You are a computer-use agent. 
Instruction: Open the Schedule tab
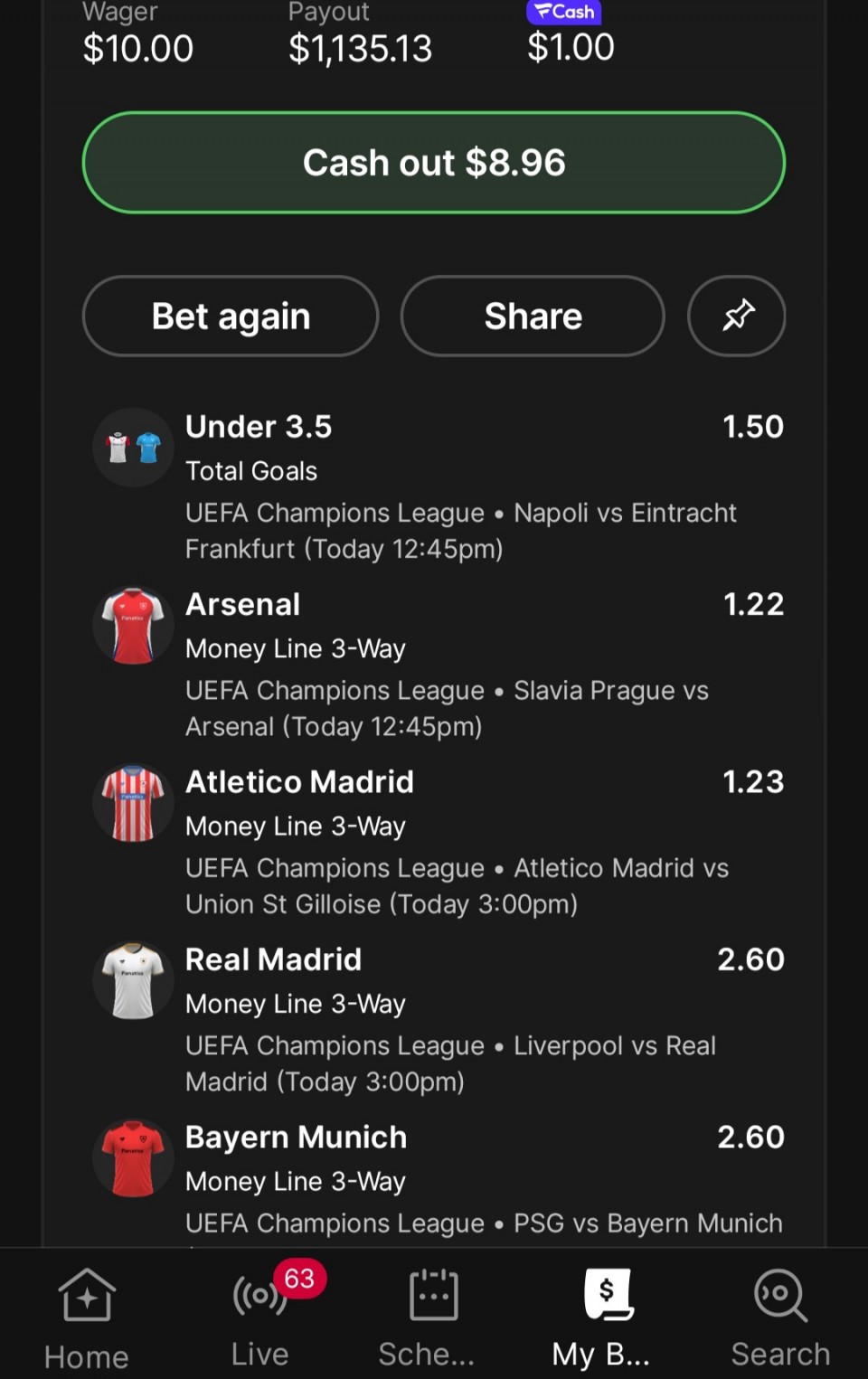[x=427, y=1317]
